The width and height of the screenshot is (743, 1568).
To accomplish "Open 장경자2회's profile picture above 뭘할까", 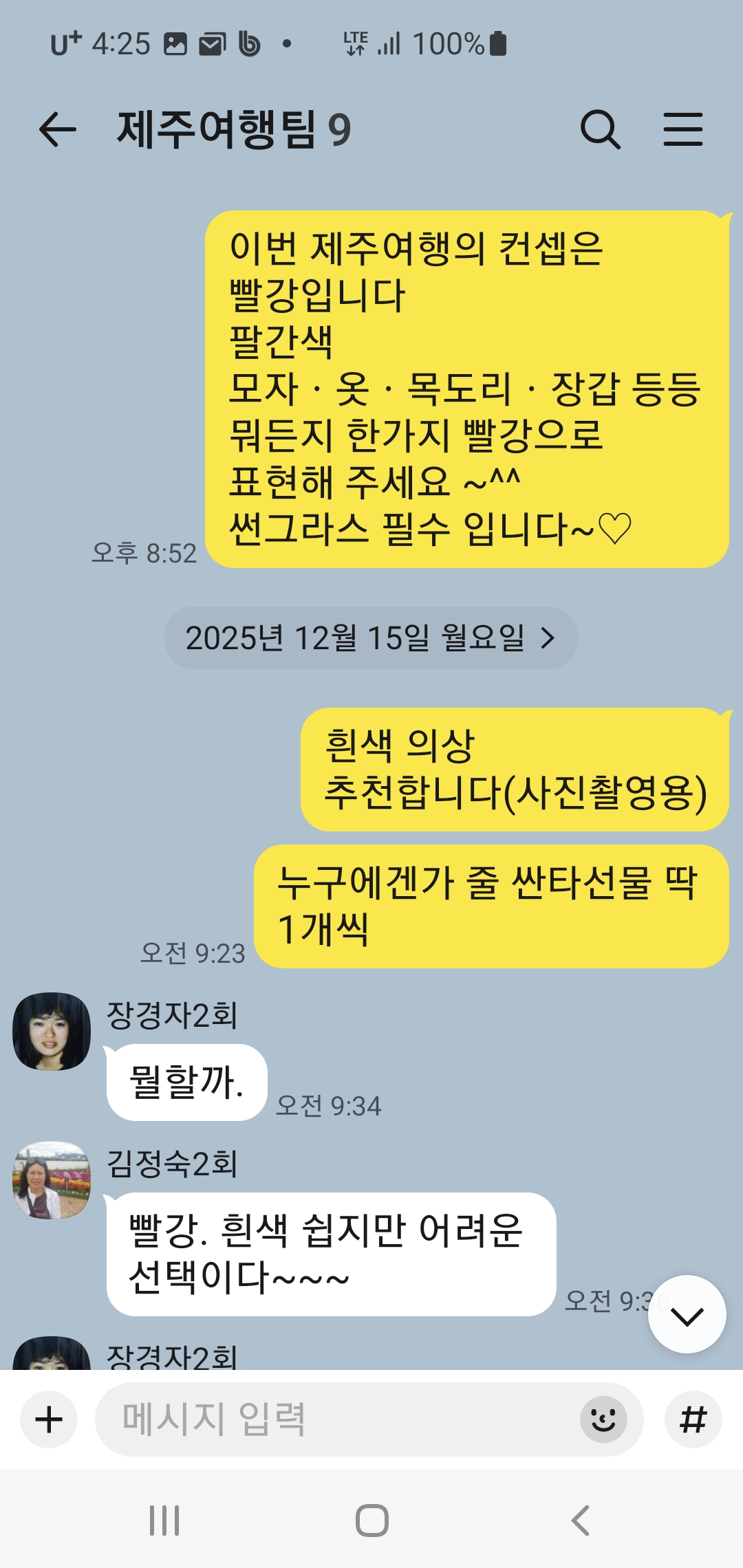I will [x=52, y=1031].
